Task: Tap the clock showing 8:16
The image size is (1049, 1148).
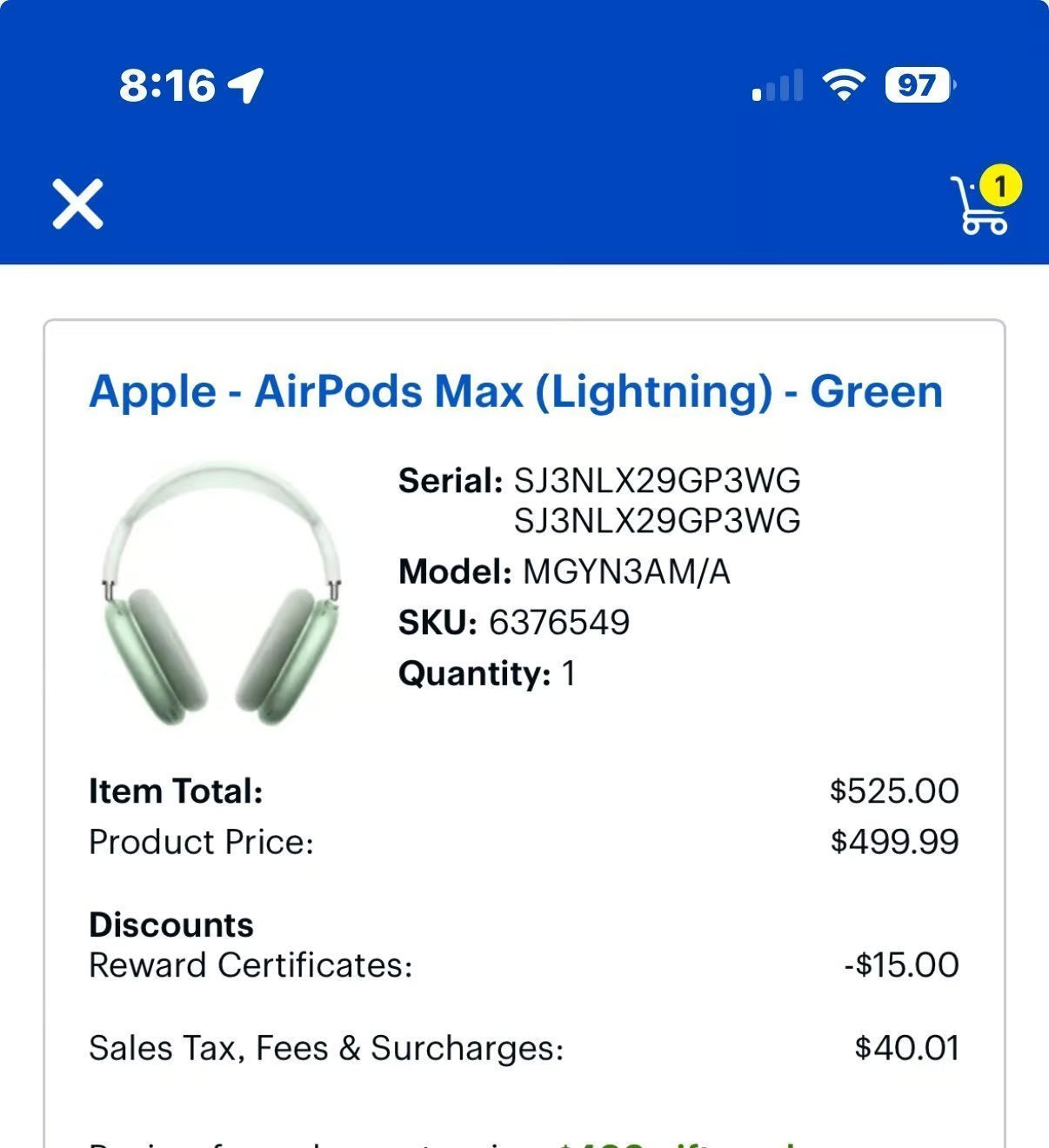Action: coord(161,83)
